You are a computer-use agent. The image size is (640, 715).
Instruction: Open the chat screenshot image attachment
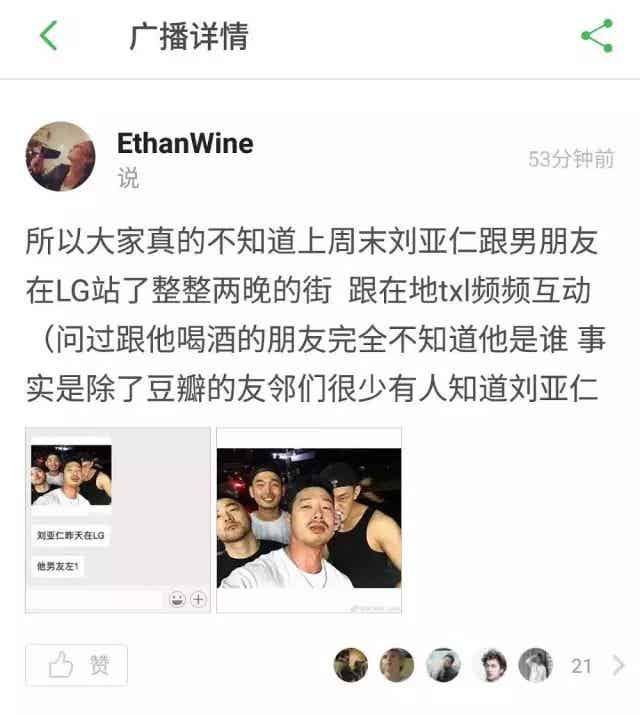117,520
